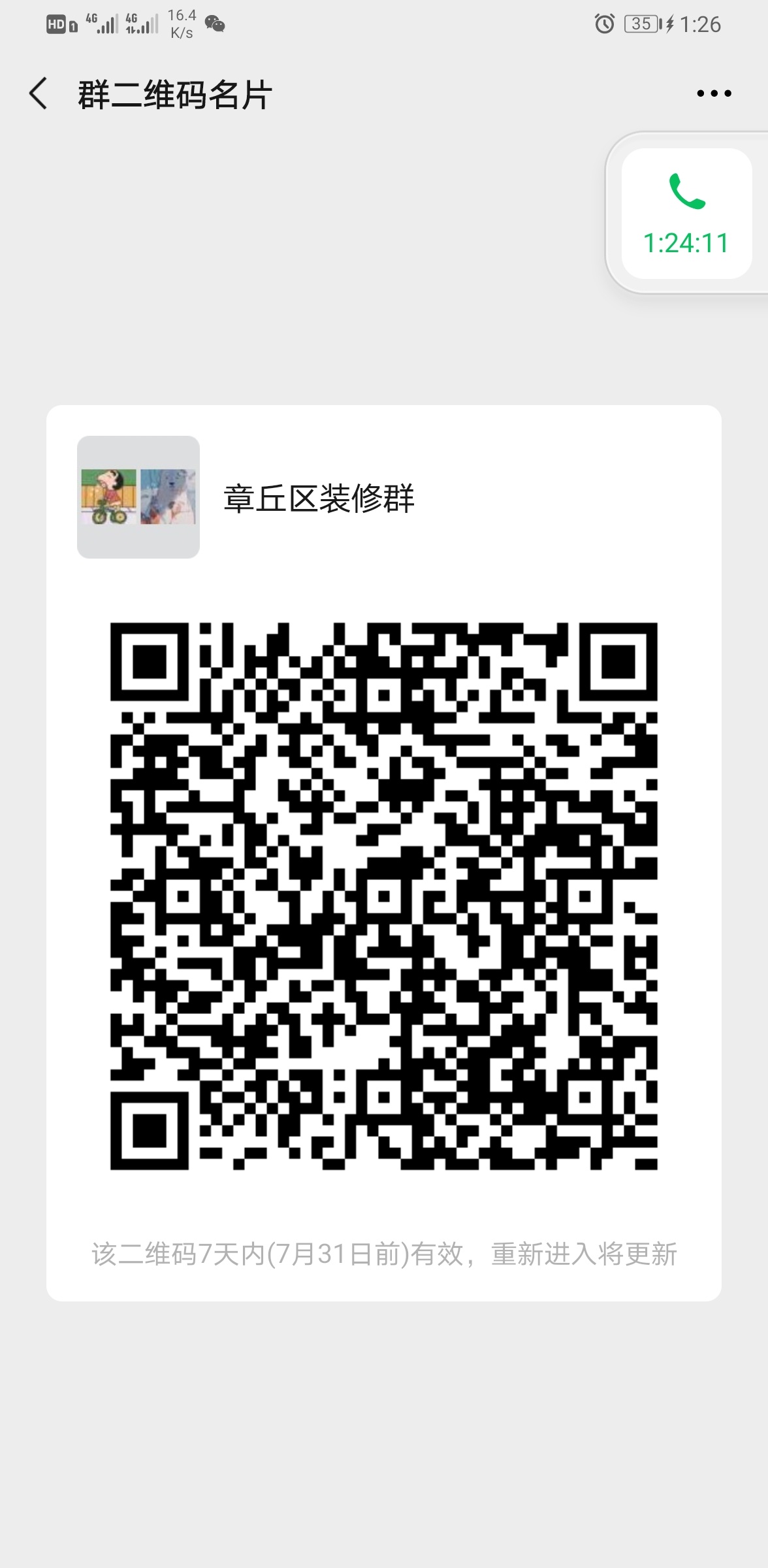Open the three-dot overflow menu
This screenshot has width=768, height=1568.
coord(714,93)
